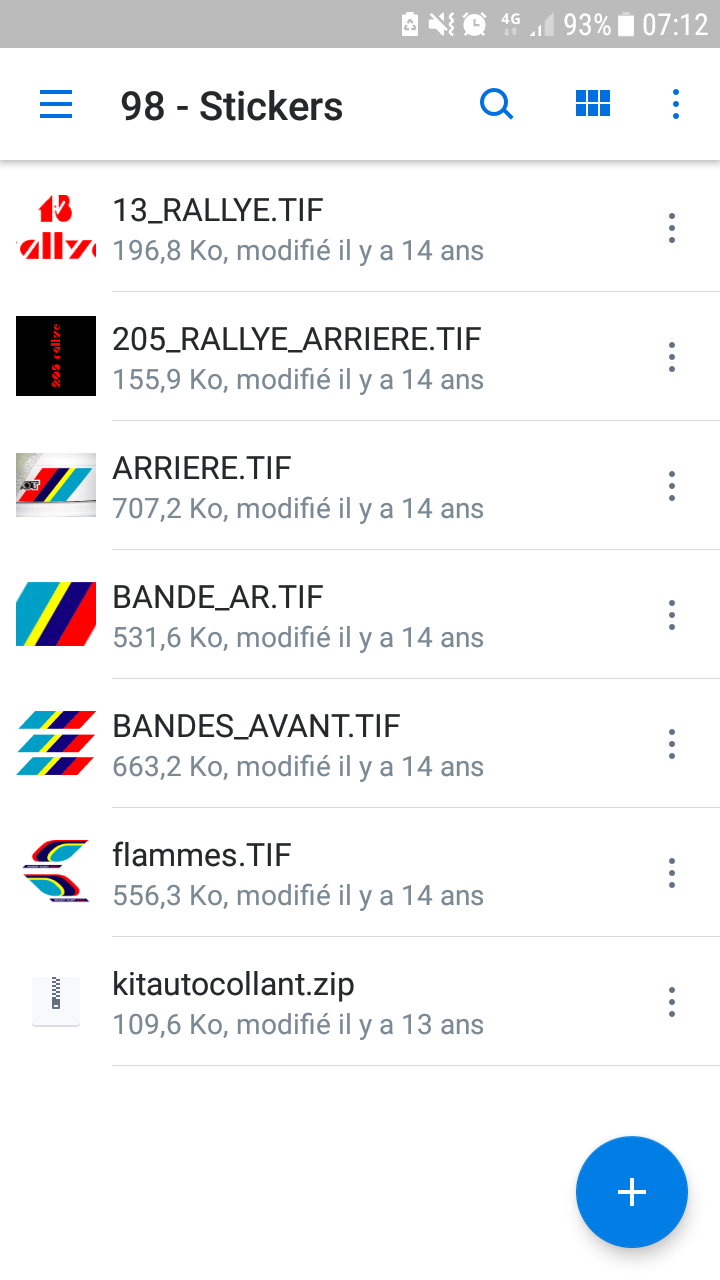Open the ARRIERE.TIF file
The height and width of the screenshot is (1280, 720).
tap(298, 487)
